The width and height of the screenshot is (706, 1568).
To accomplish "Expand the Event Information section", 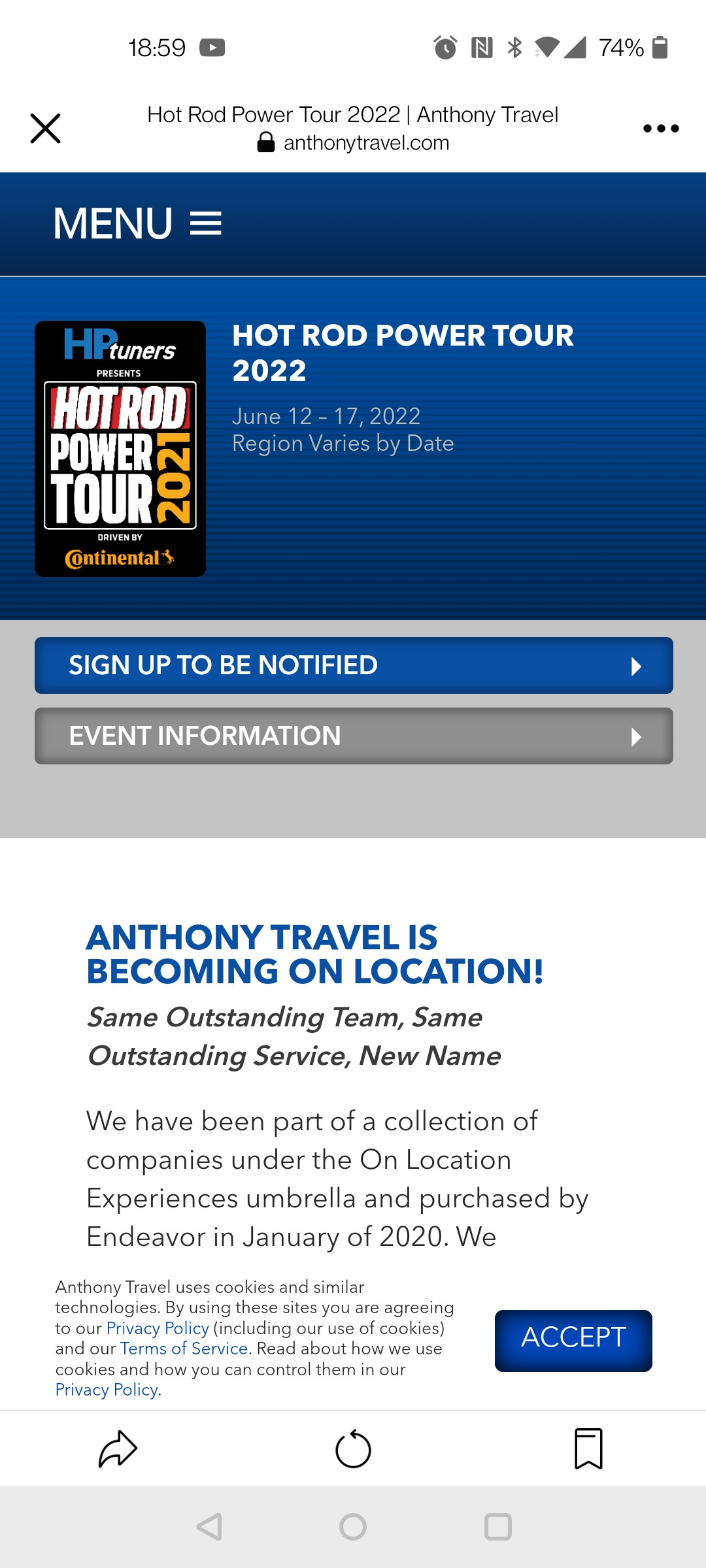I will click(354, 736).
